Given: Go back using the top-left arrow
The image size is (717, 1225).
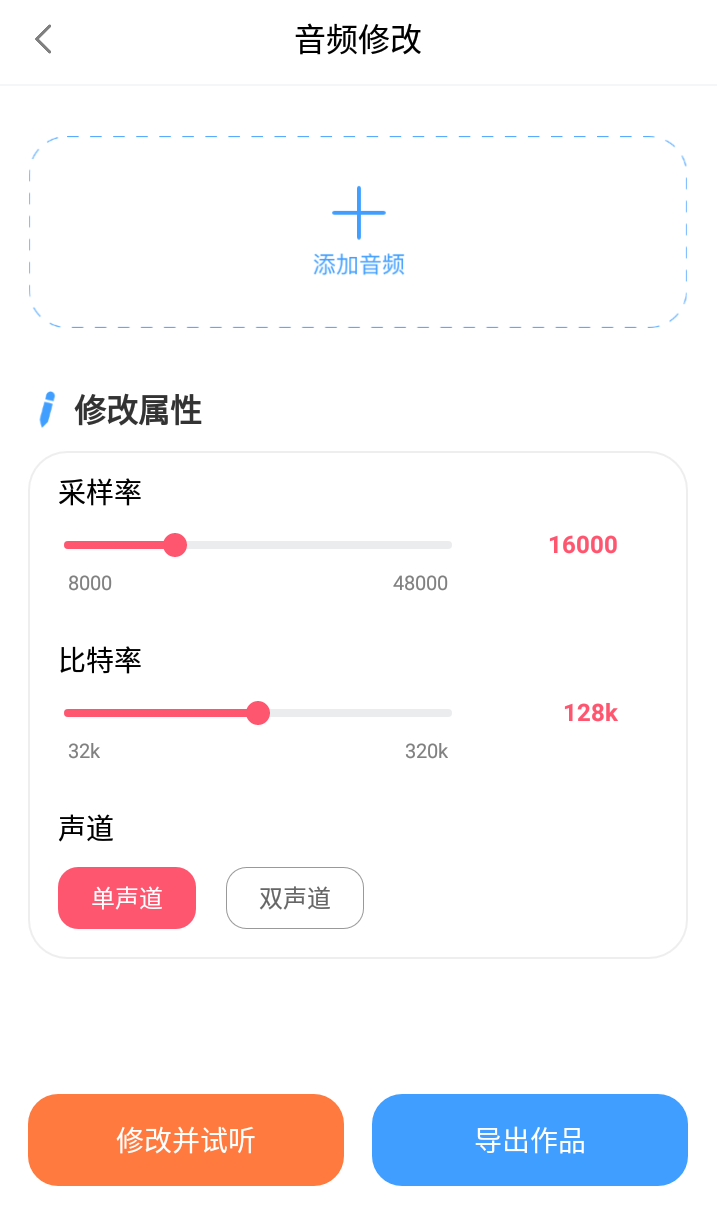Looking at the screenshot, I should [x=43, y=40].
